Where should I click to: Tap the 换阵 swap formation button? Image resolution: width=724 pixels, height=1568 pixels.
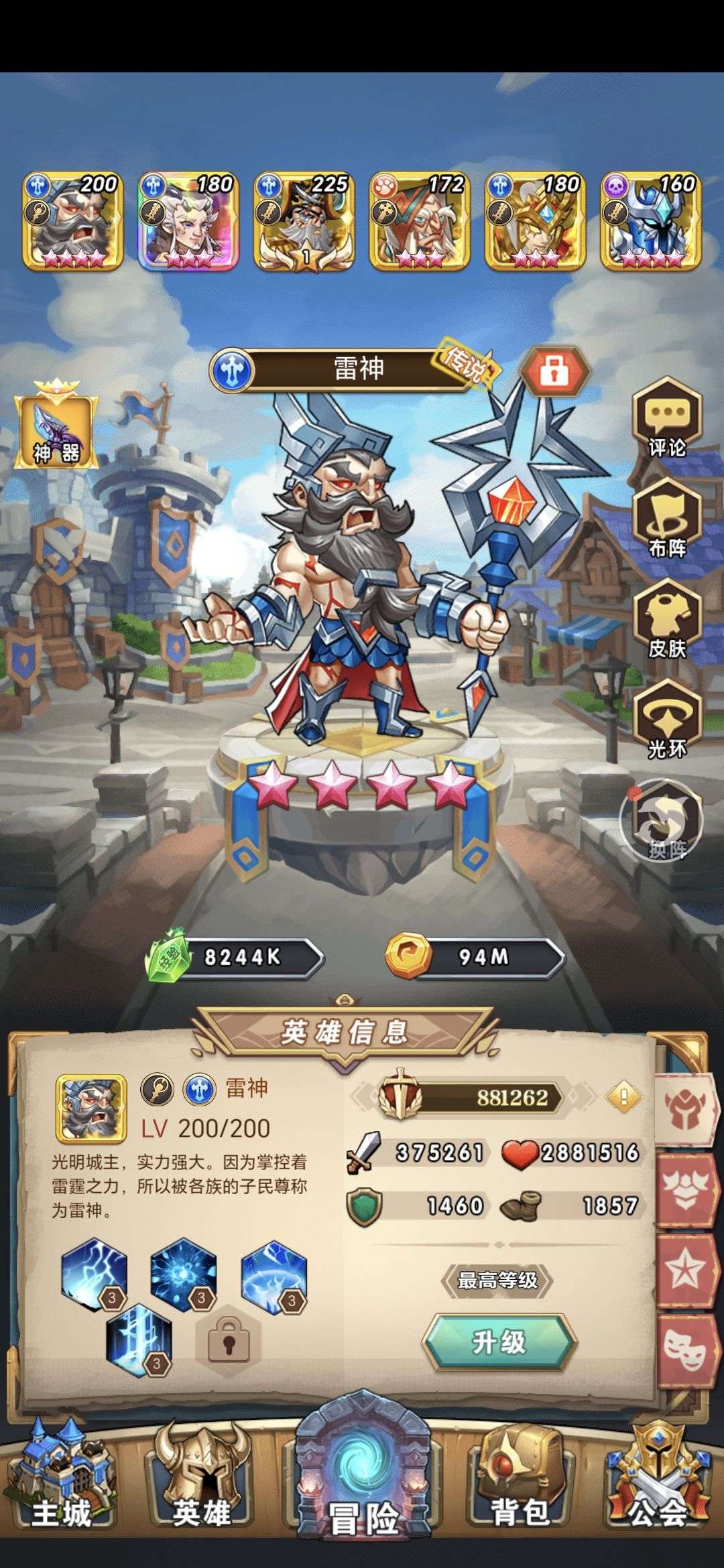(x=661, y=819)
